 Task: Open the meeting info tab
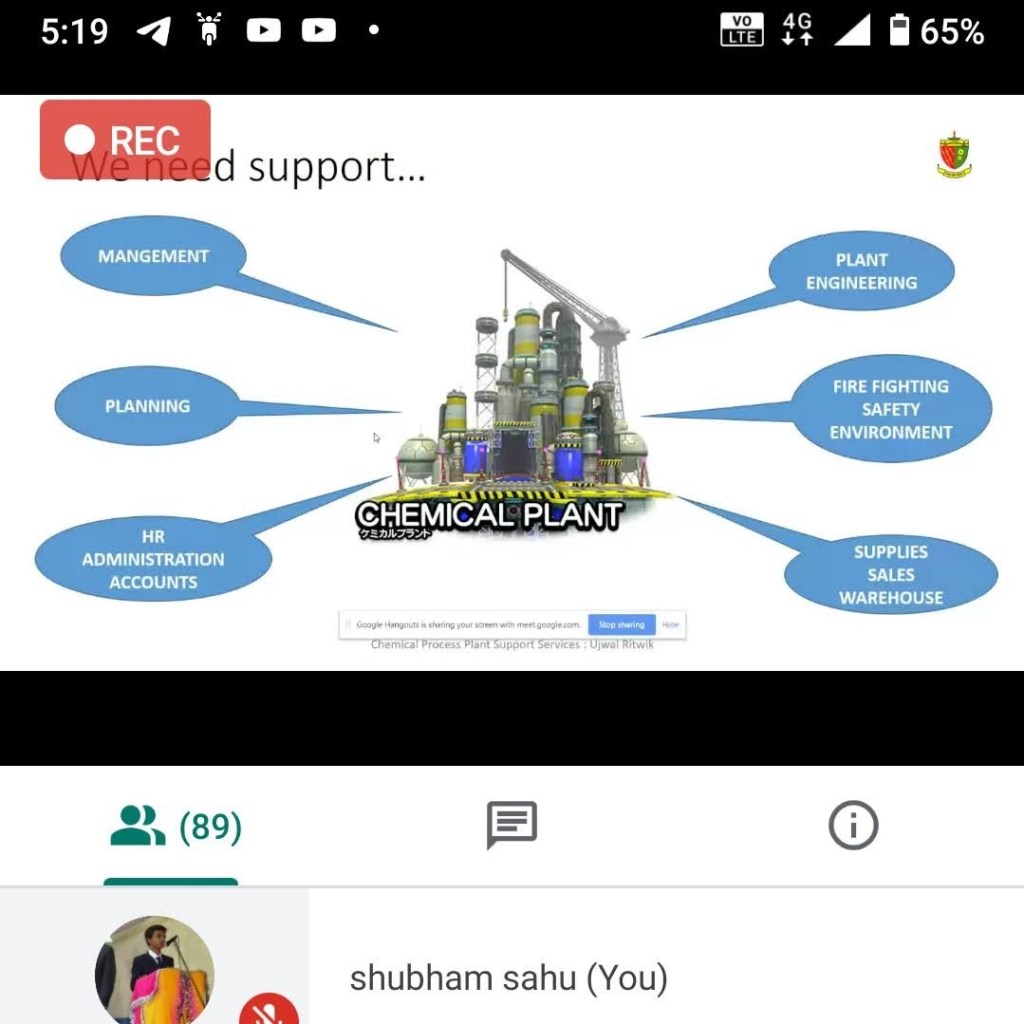853,826
